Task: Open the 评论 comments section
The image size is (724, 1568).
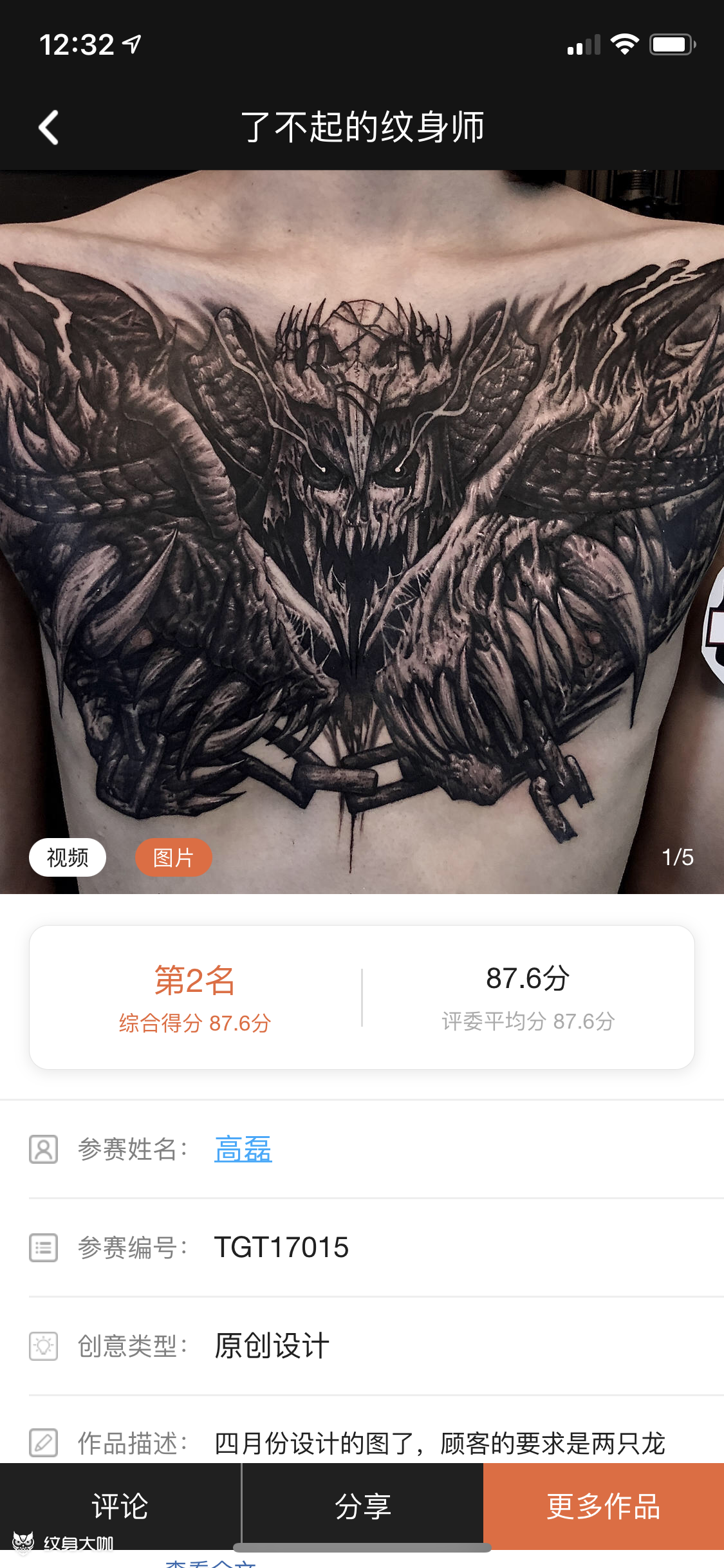Action: coord(120,1506)
